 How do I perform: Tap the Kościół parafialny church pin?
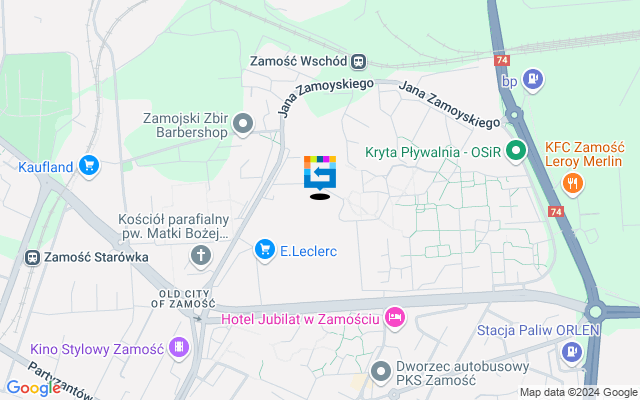[201, 256]
